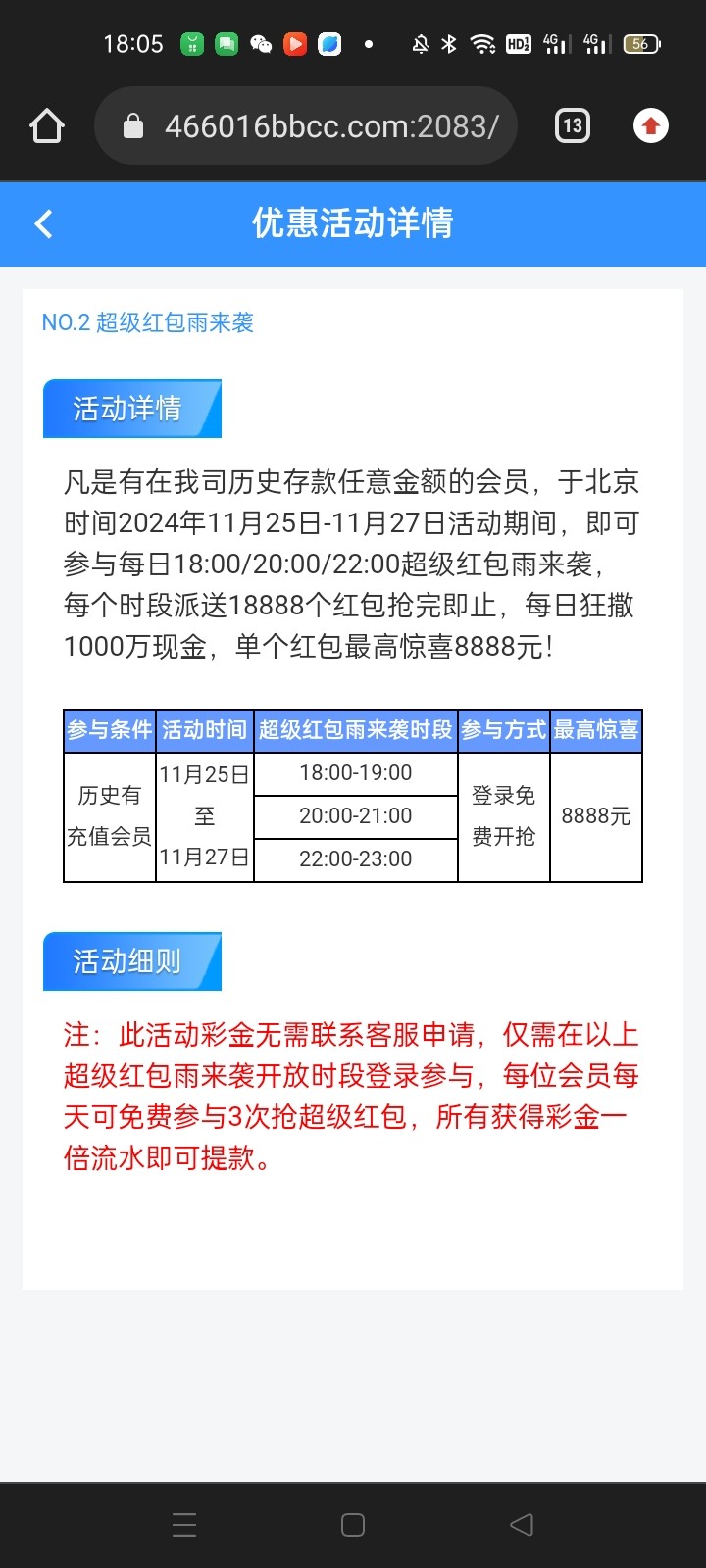Tap the browser home icon
This screenshot has width=706, height=1568.
(47, 126)
